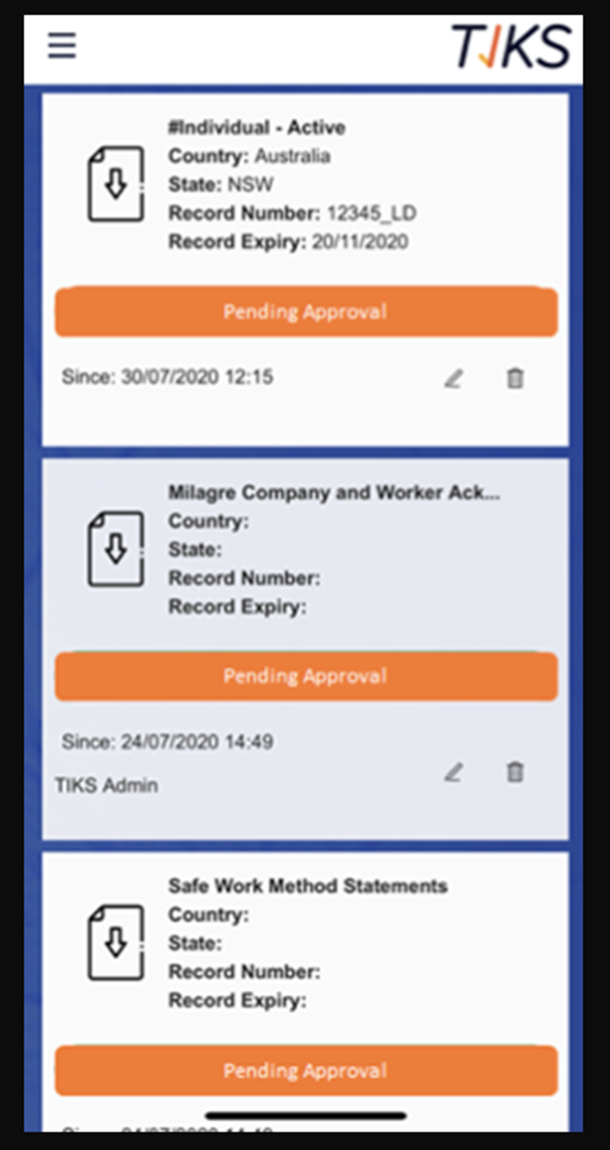Tap Pending Approval on Milagre Company record
The width and height of the screenshot is (610, 1150).
click(x=306, y=675)
